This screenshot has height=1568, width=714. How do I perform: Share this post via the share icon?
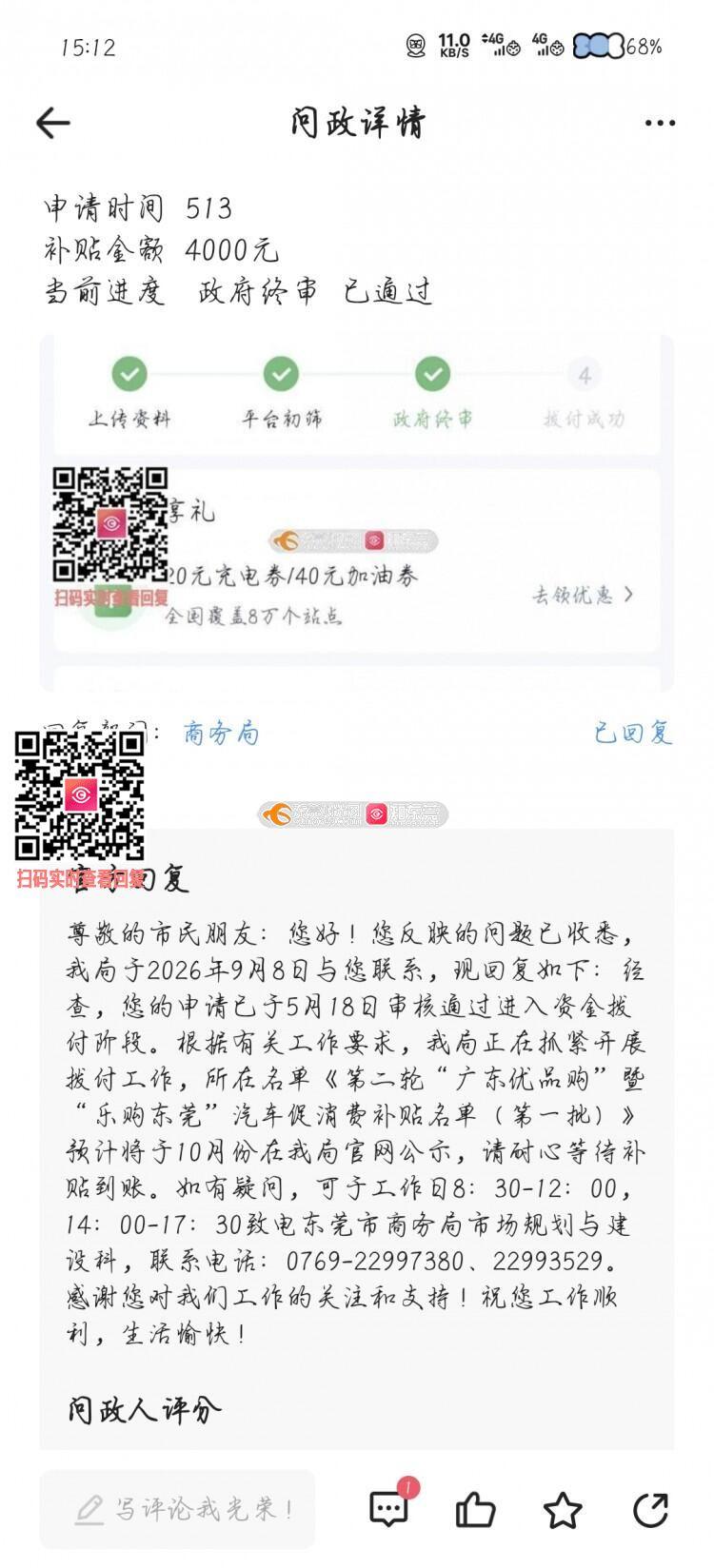tap(651, 1510)
